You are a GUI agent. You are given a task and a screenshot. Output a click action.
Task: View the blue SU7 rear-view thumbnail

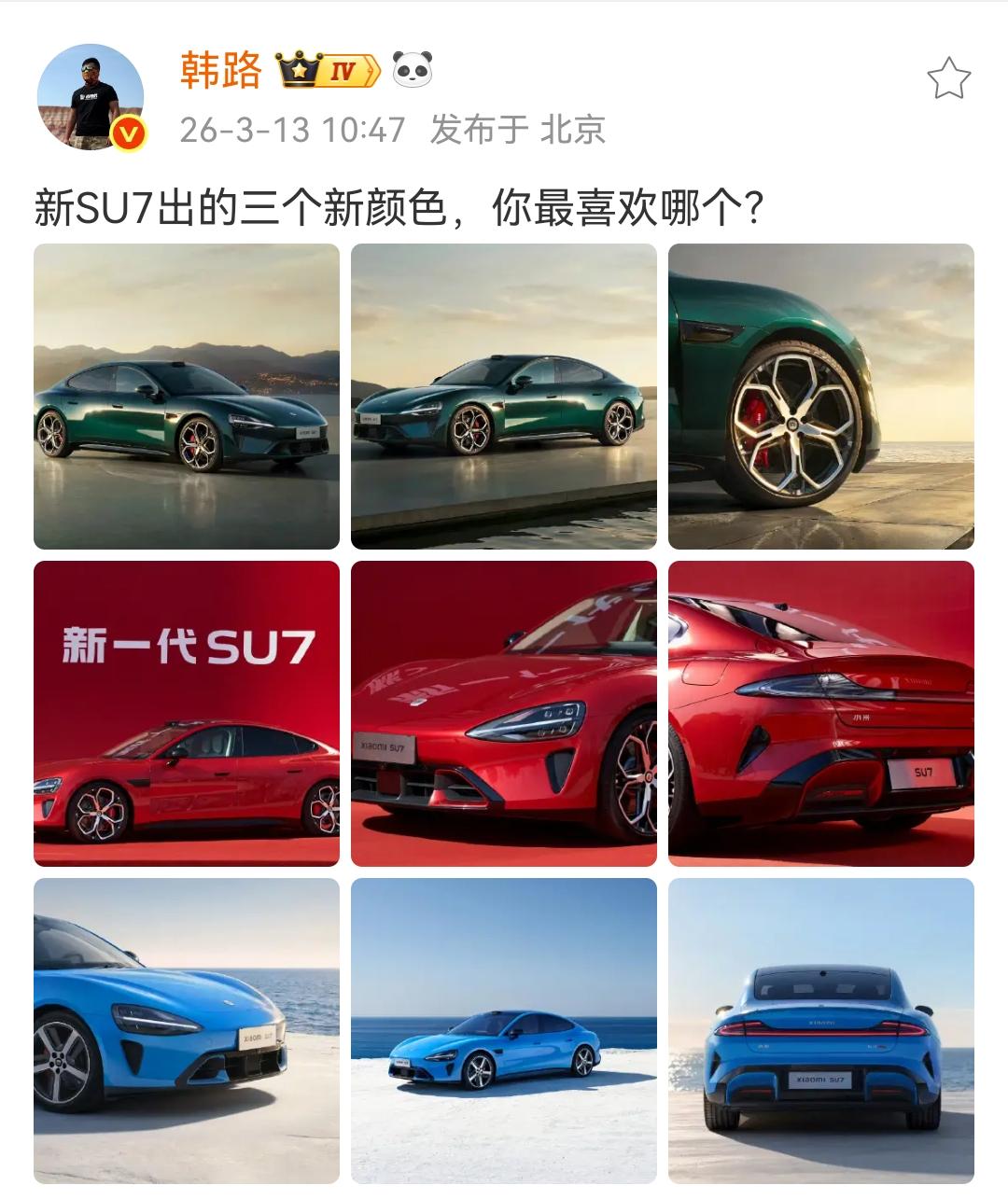[821, 1033]
